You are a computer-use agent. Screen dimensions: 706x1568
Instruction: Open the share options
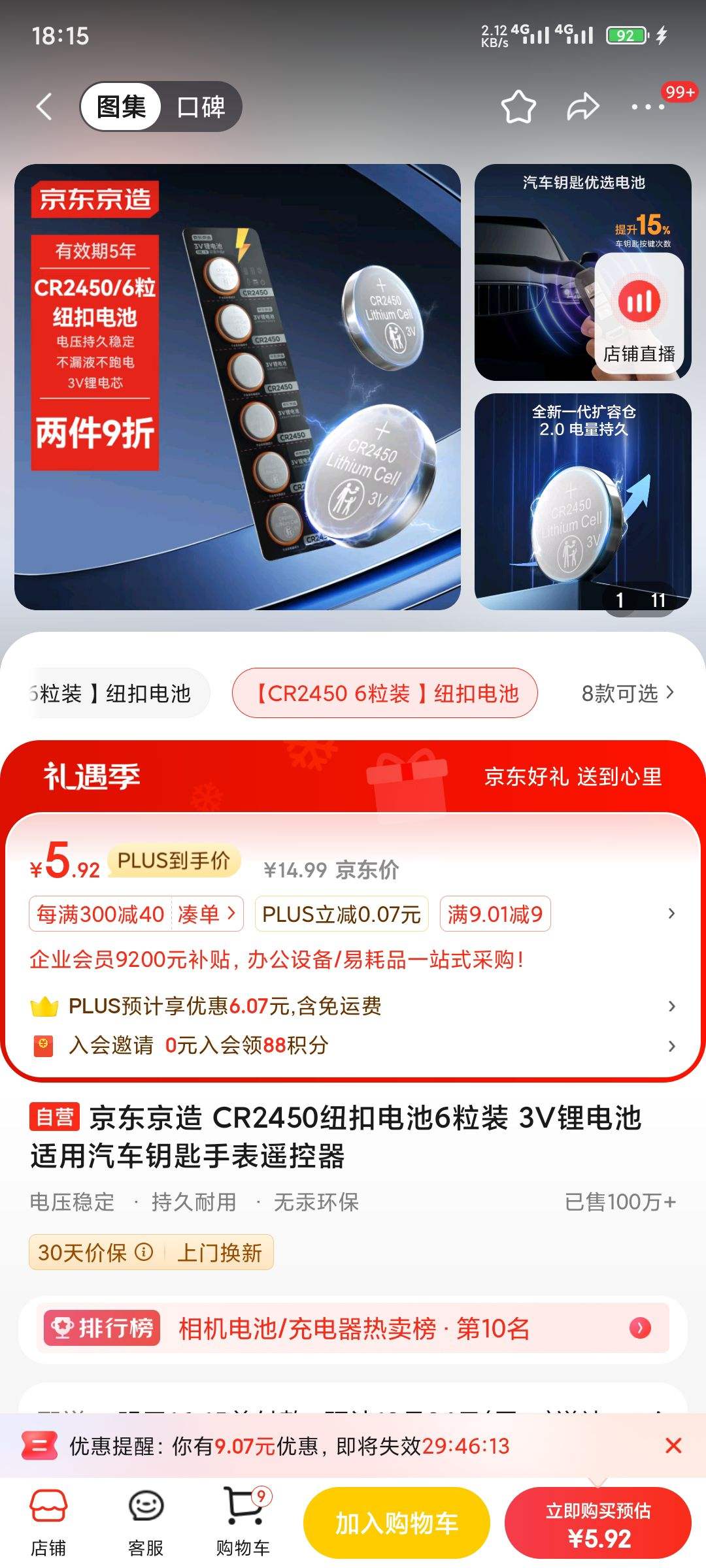click(582, 106)
